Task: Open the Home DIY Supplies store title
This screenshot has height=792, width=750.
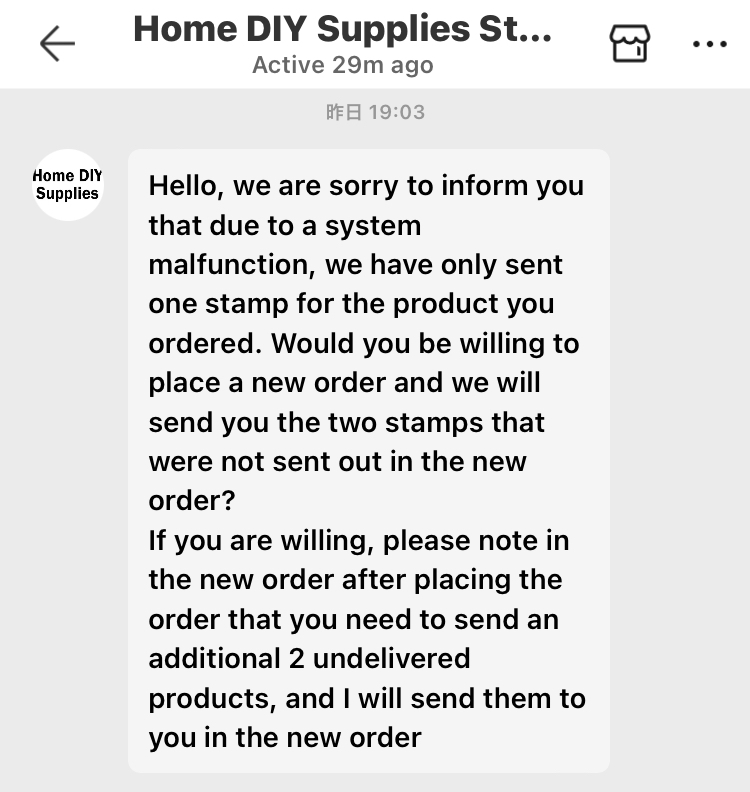Action: coord(342,30)
